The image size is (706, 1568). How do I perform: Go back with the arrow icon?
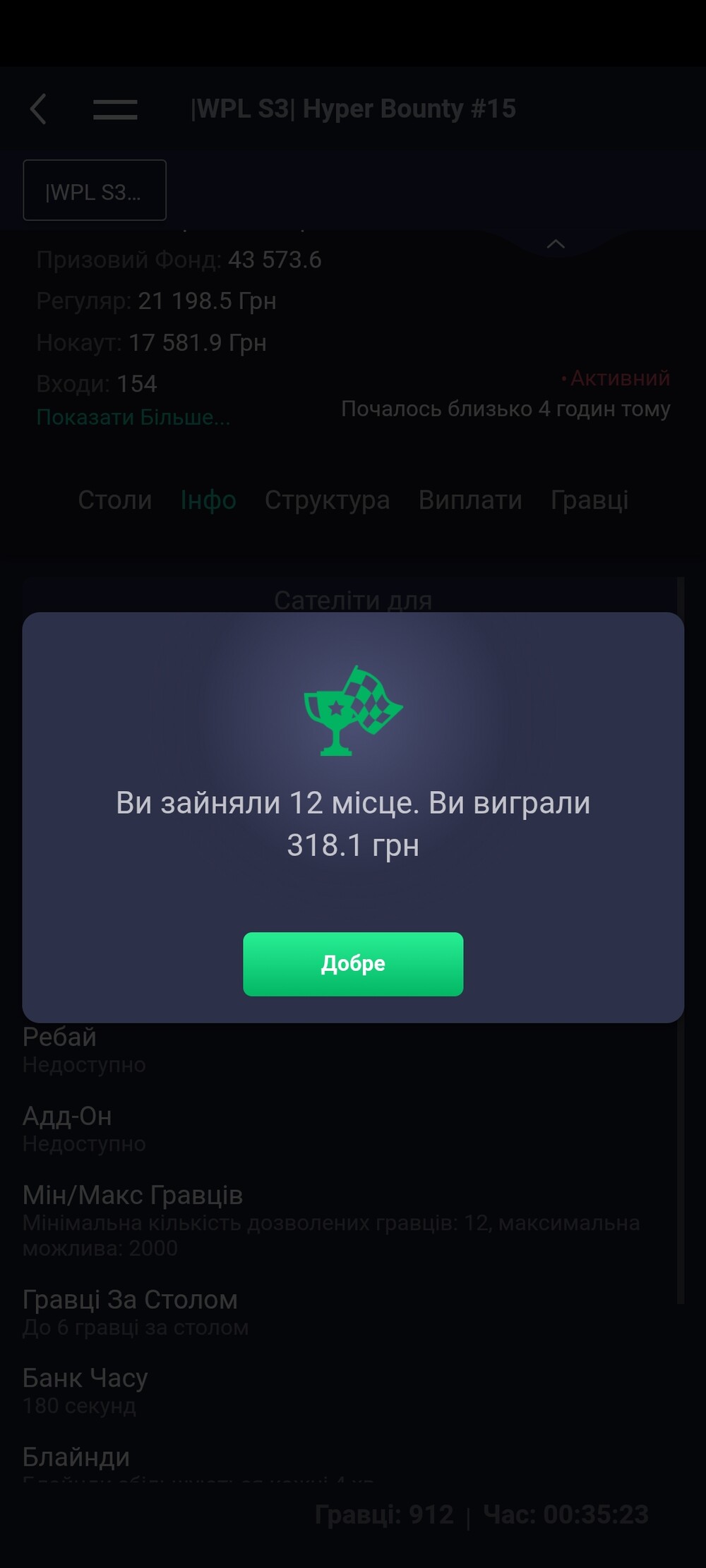pyautogui.click(x=39, y=109)
